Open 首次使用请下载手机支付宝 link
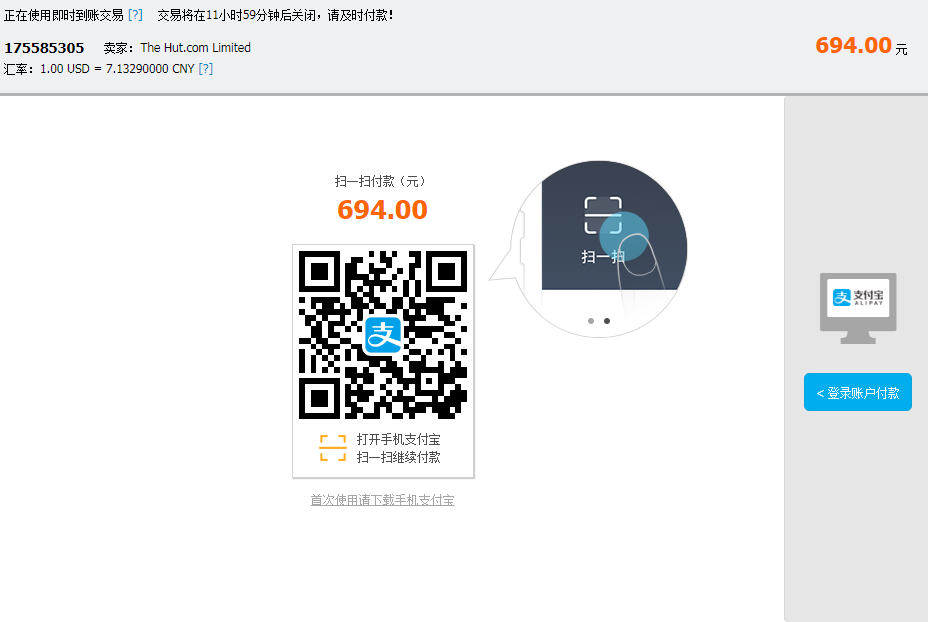The width and height of the screenshot is (928, 622). pos(382,500)
